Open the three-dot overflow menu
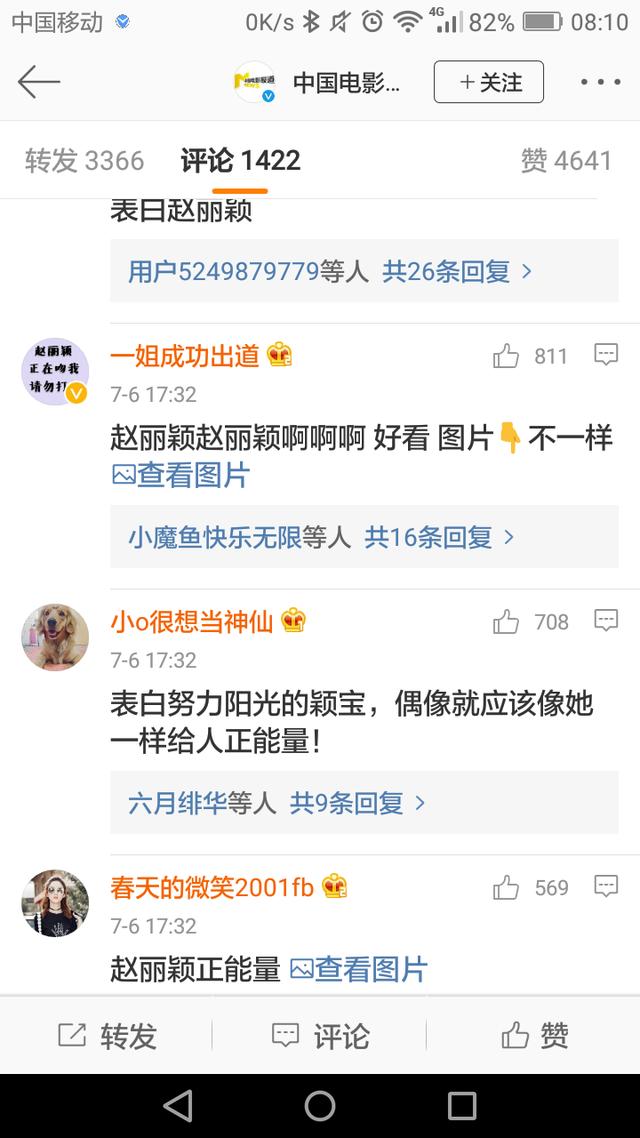 click(x=600, y=82)
